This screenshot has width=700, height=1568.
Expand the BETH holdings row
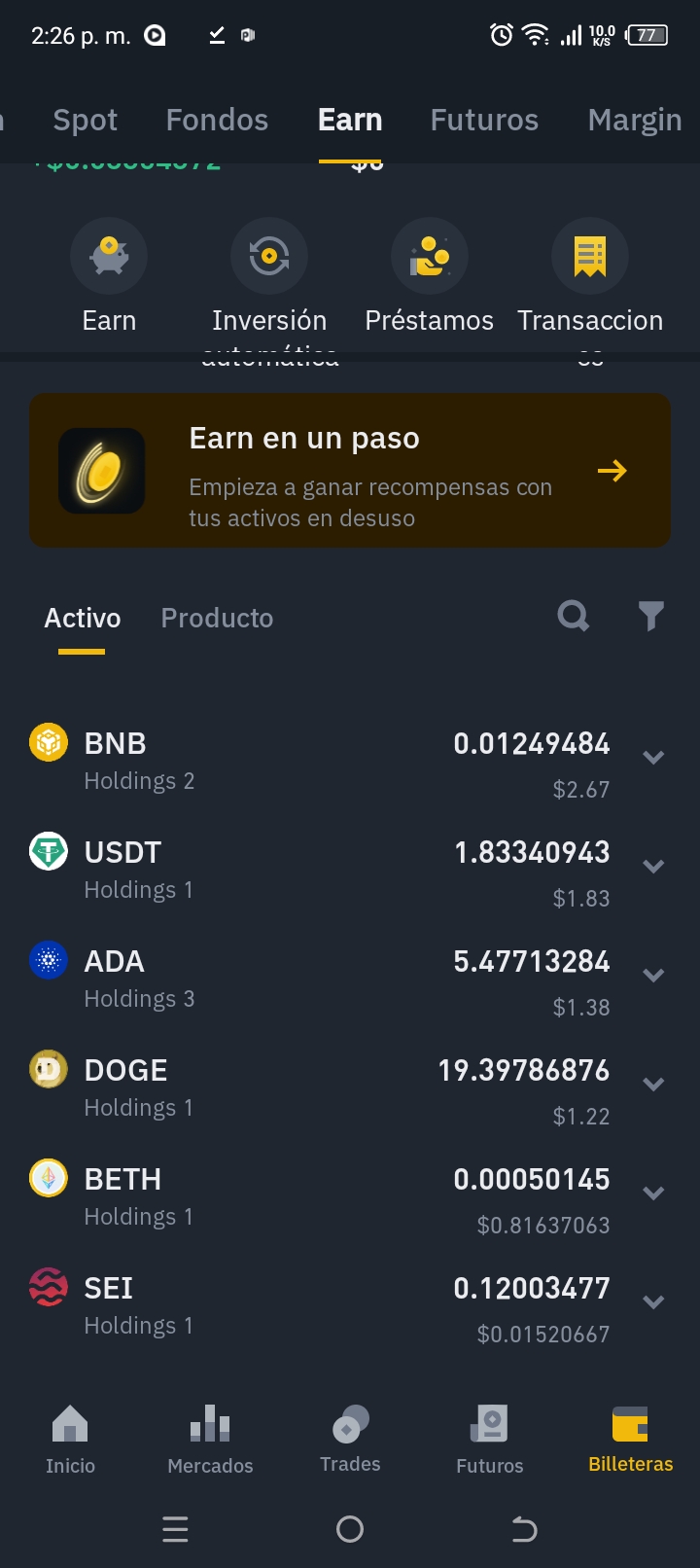[653, 1194]
